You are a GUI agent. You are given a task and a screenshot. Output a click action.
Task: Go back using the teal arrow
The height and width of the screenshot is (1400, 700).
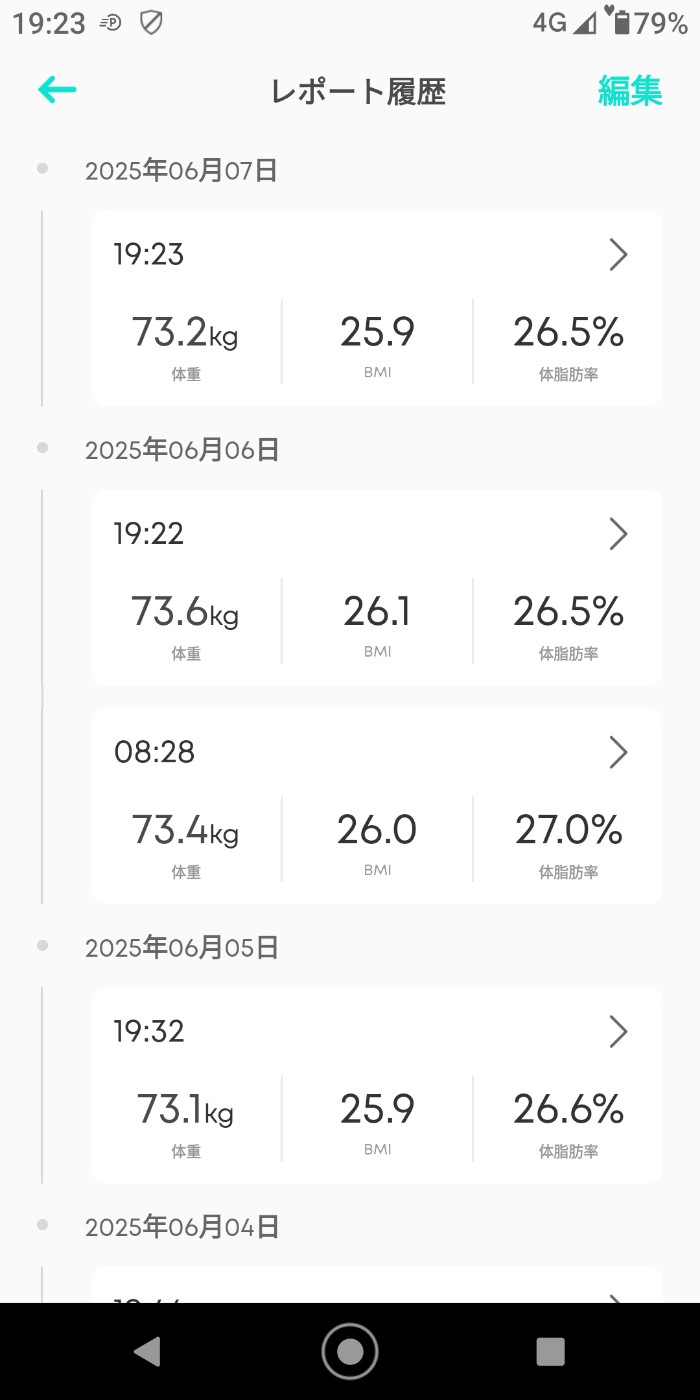tap(57, 90)
